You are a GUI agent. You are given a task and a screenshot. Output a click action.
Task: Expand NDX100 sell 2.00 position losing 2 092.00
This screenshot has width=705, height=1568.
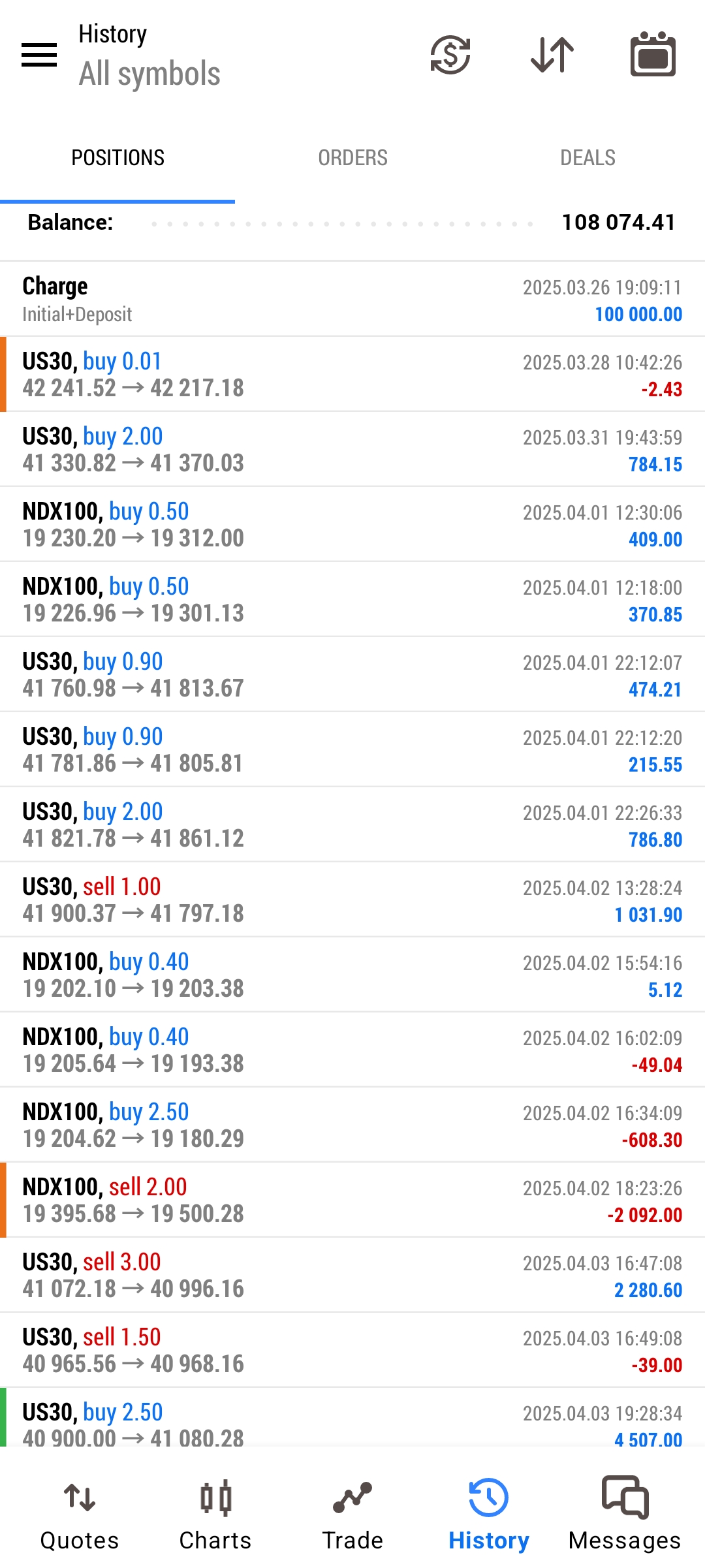[x=352, y=1200]
